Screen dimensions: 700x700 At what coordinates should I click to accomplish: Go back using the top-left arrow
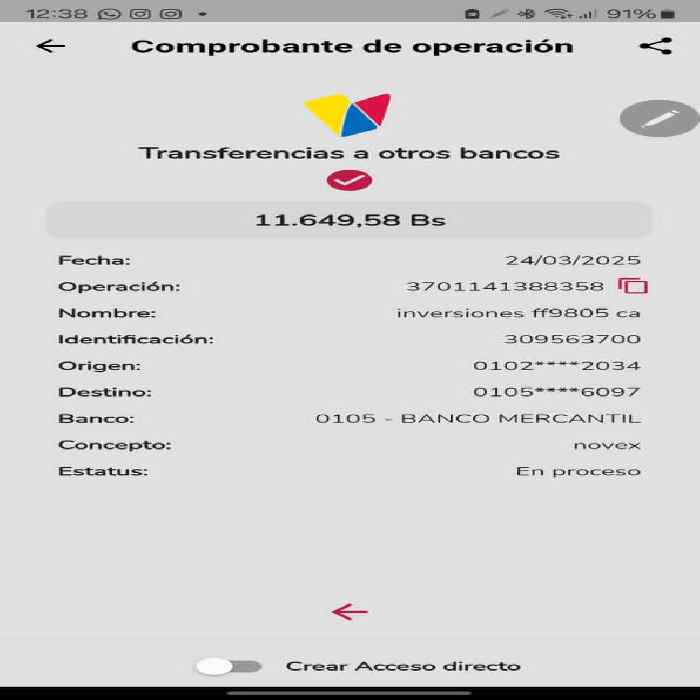pos(51,46)
